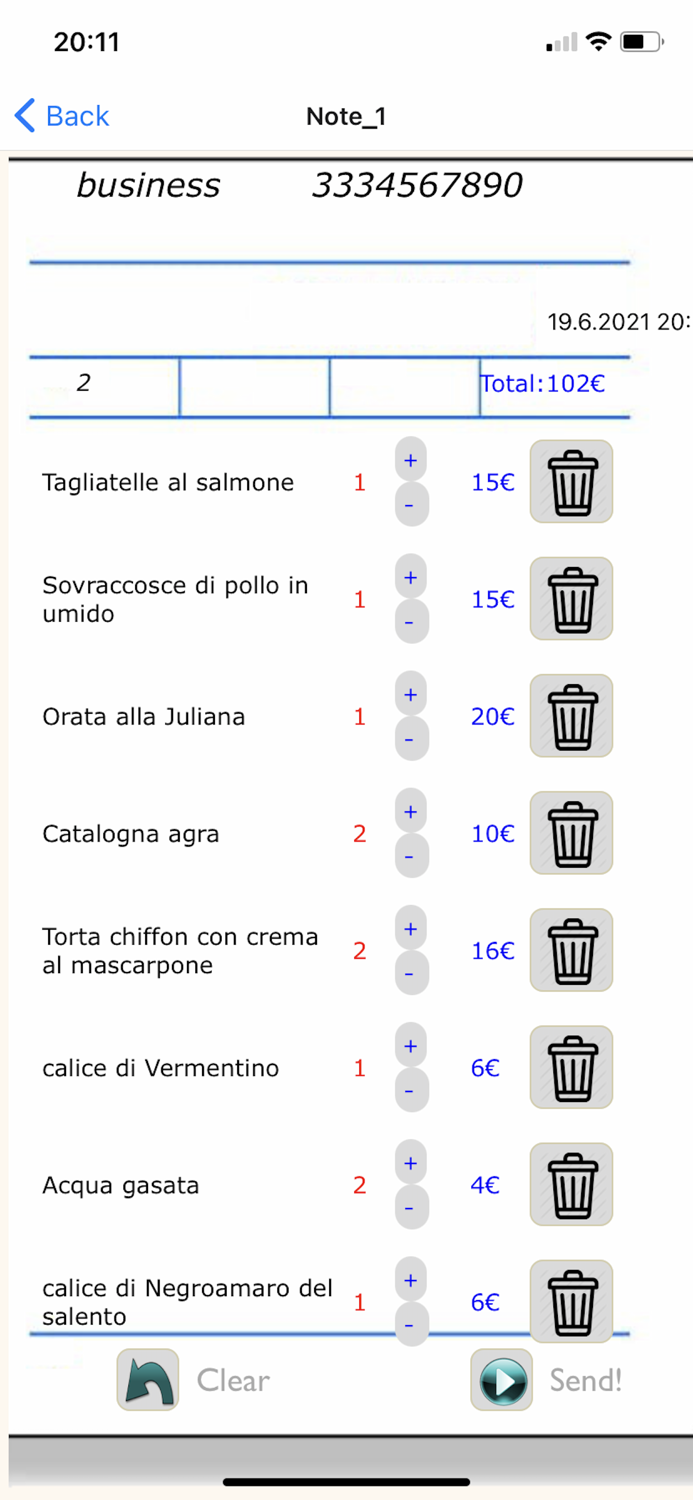Delete Catalogna agra from the list
The image size is (693, 1500).
571,833
